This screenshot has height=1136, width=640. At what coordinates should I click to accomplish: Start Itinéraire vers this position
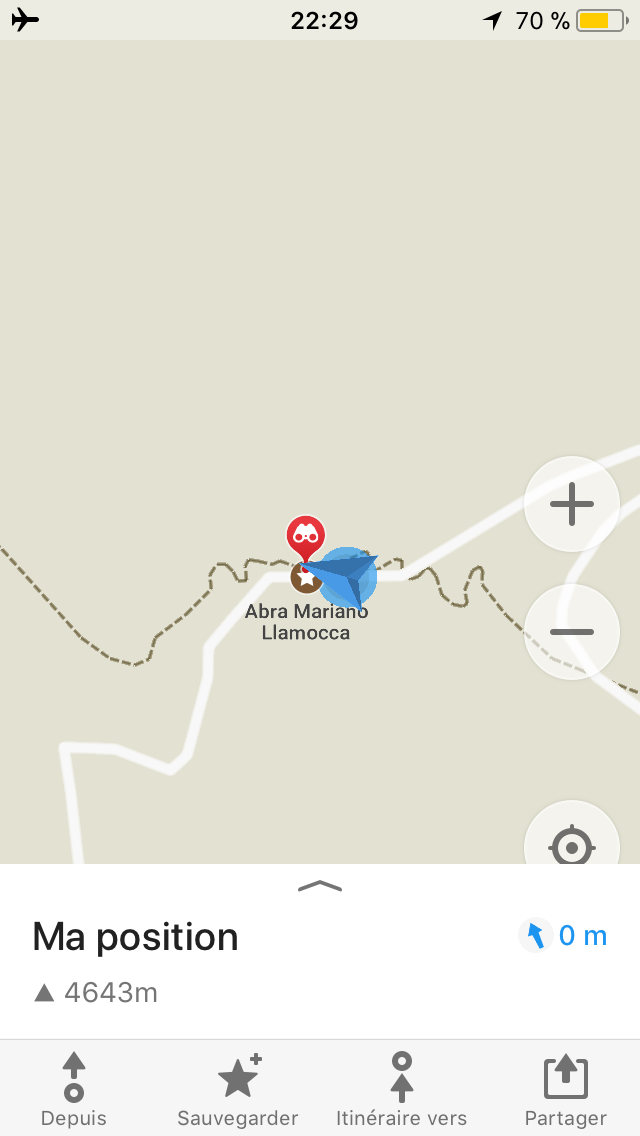pyautogui.click(x=402, y=1089)
